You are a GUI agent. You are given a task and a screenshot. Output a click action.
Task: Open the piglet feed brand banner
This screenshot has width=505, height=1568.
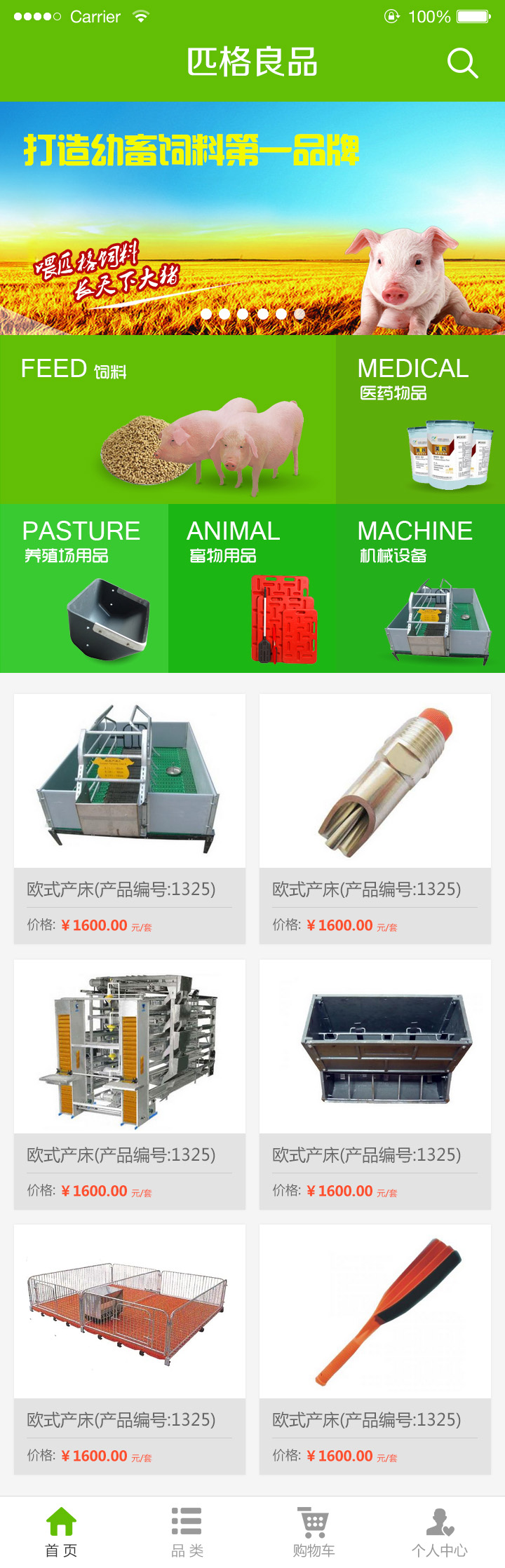click(252, 218)
